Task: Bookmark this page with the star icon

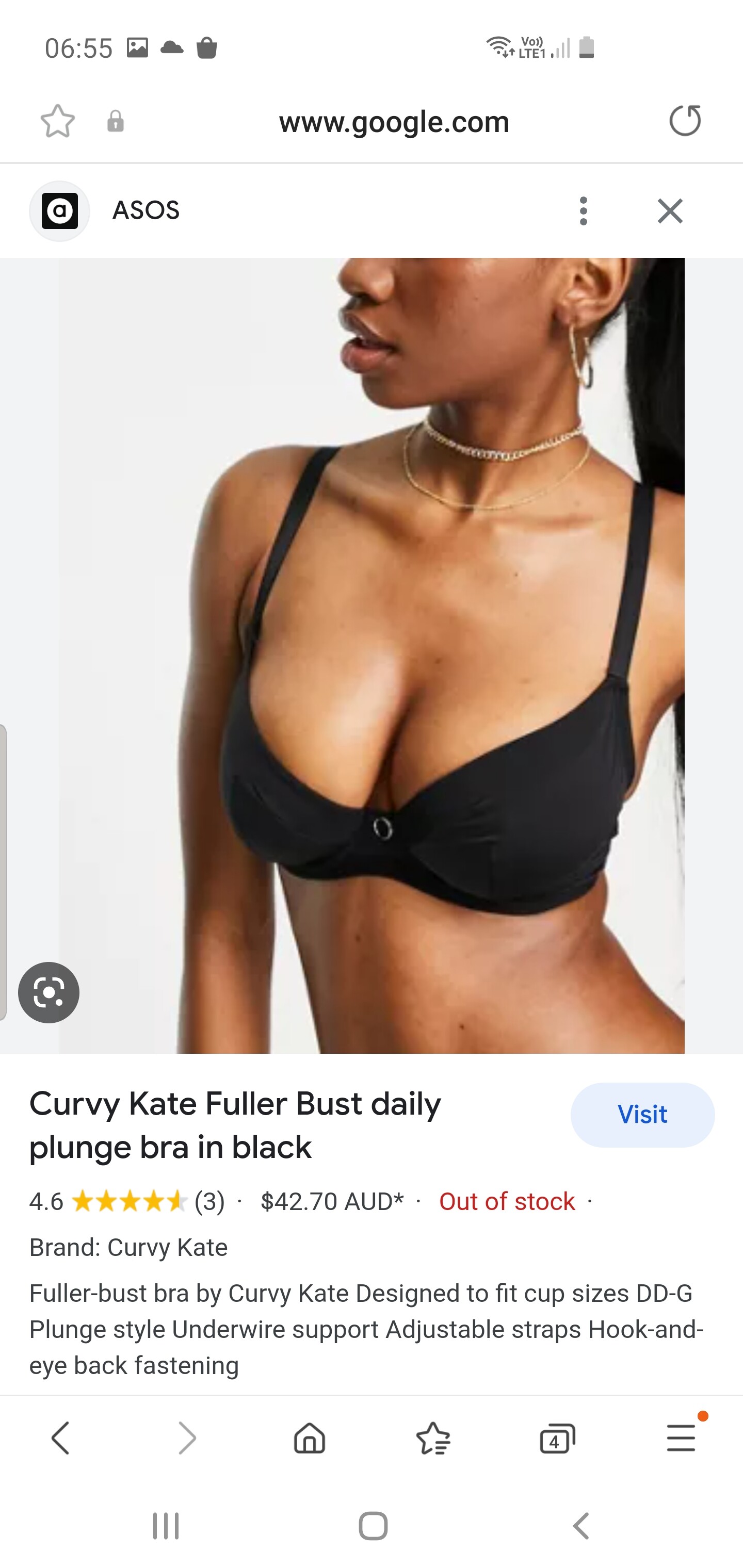Action: [58, 121]
